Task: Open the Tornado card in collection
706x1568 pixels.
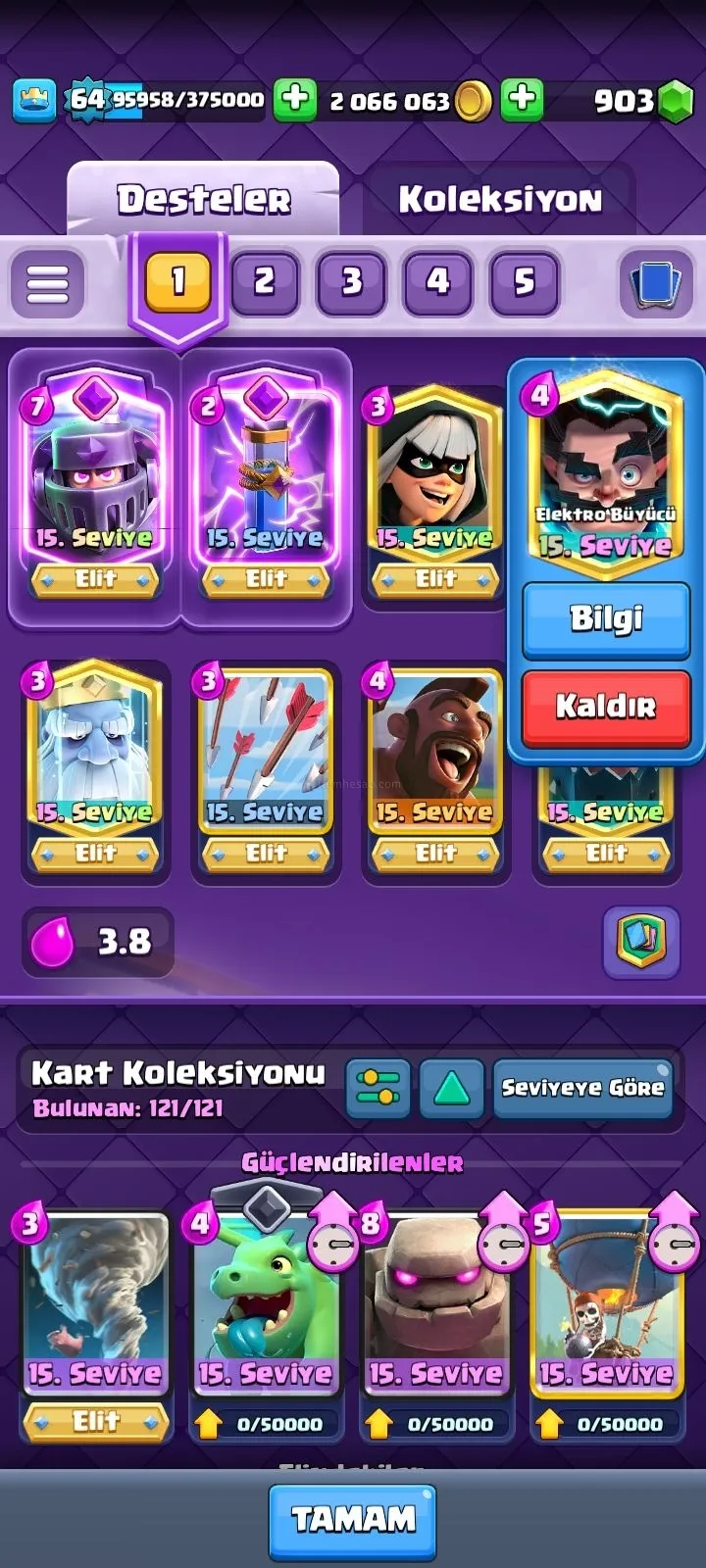Action: (x=95, y=1303)
